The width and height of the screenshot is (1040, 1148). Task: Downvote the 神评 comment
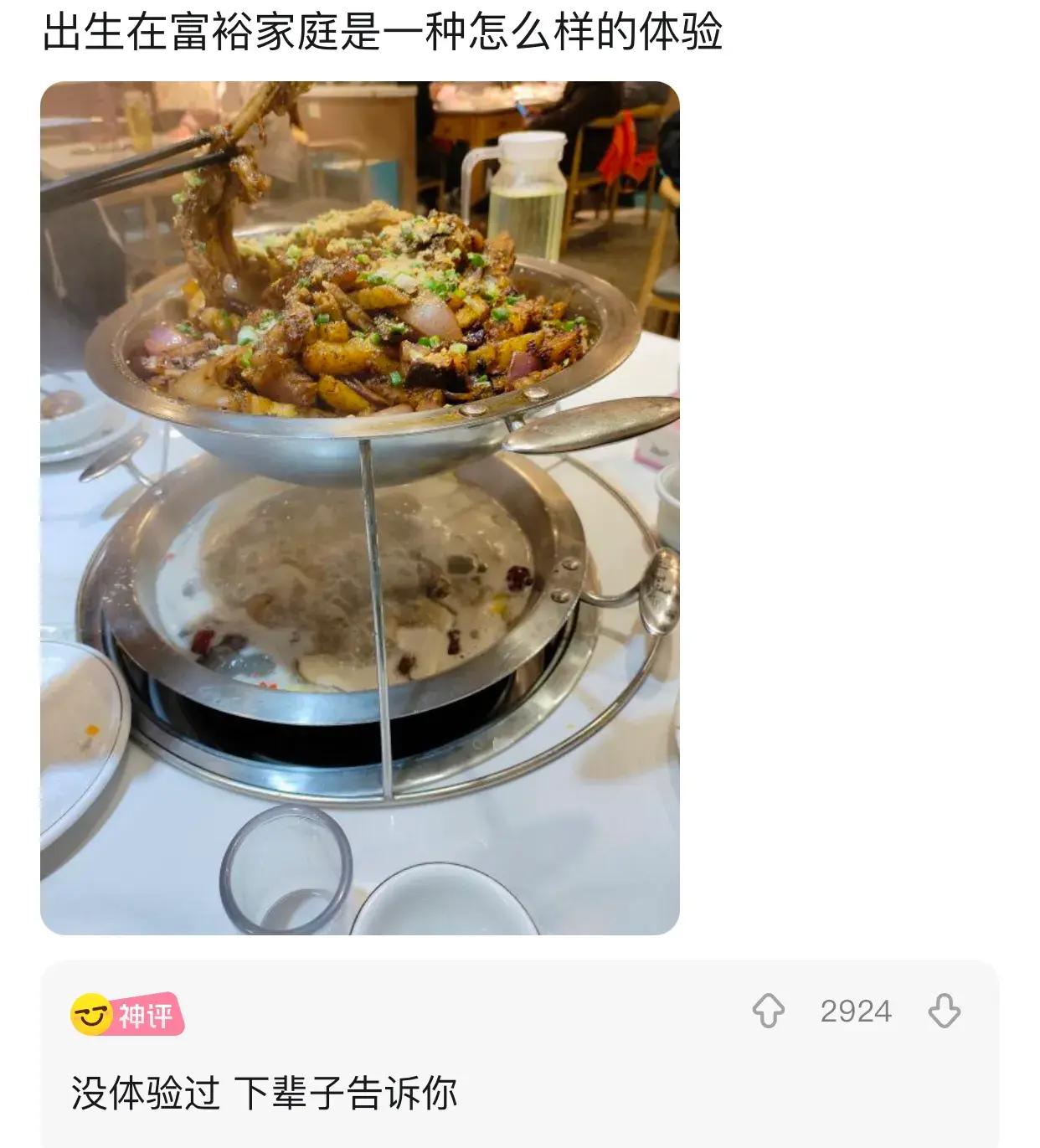[944, 1011]
